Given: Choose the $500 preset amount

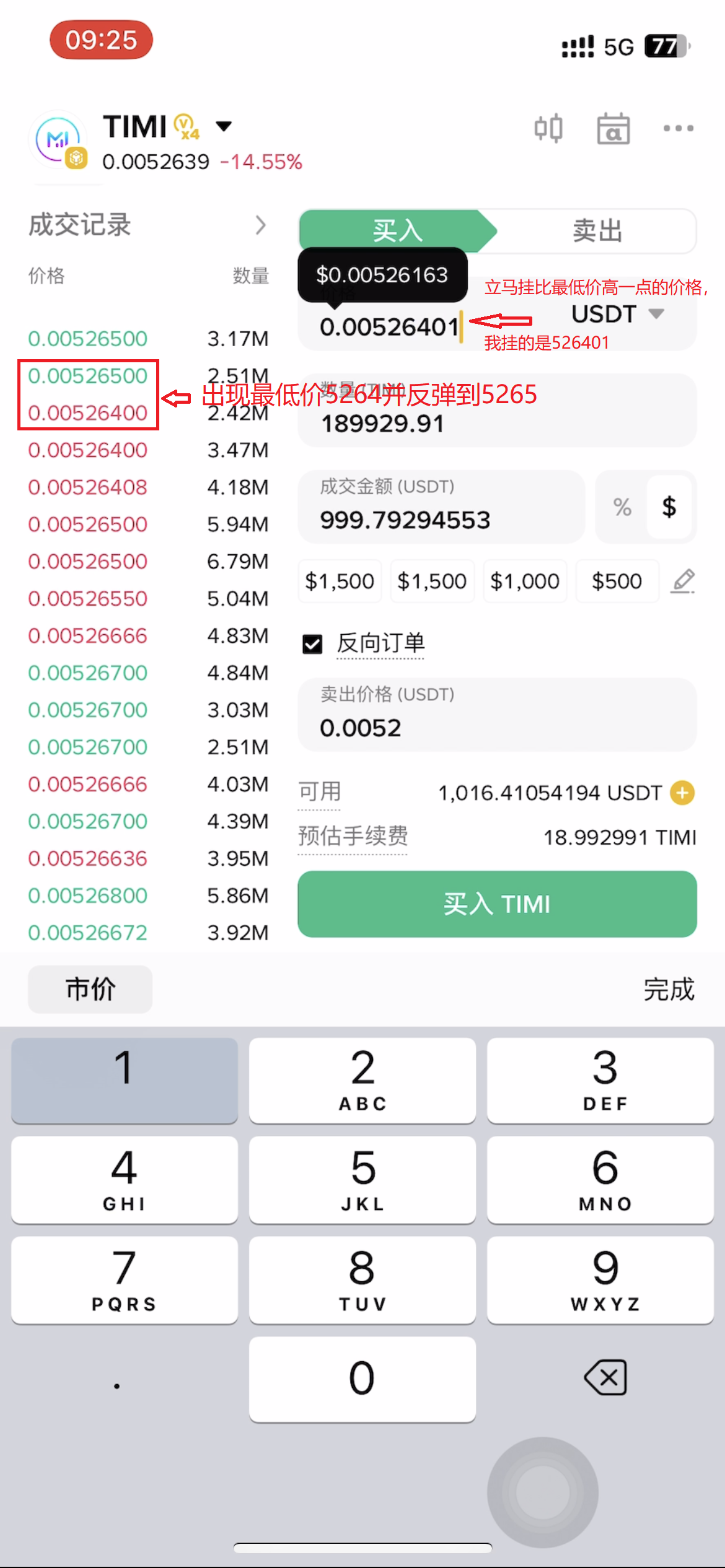Looking at the screenshot, I should tap(617, 581).
